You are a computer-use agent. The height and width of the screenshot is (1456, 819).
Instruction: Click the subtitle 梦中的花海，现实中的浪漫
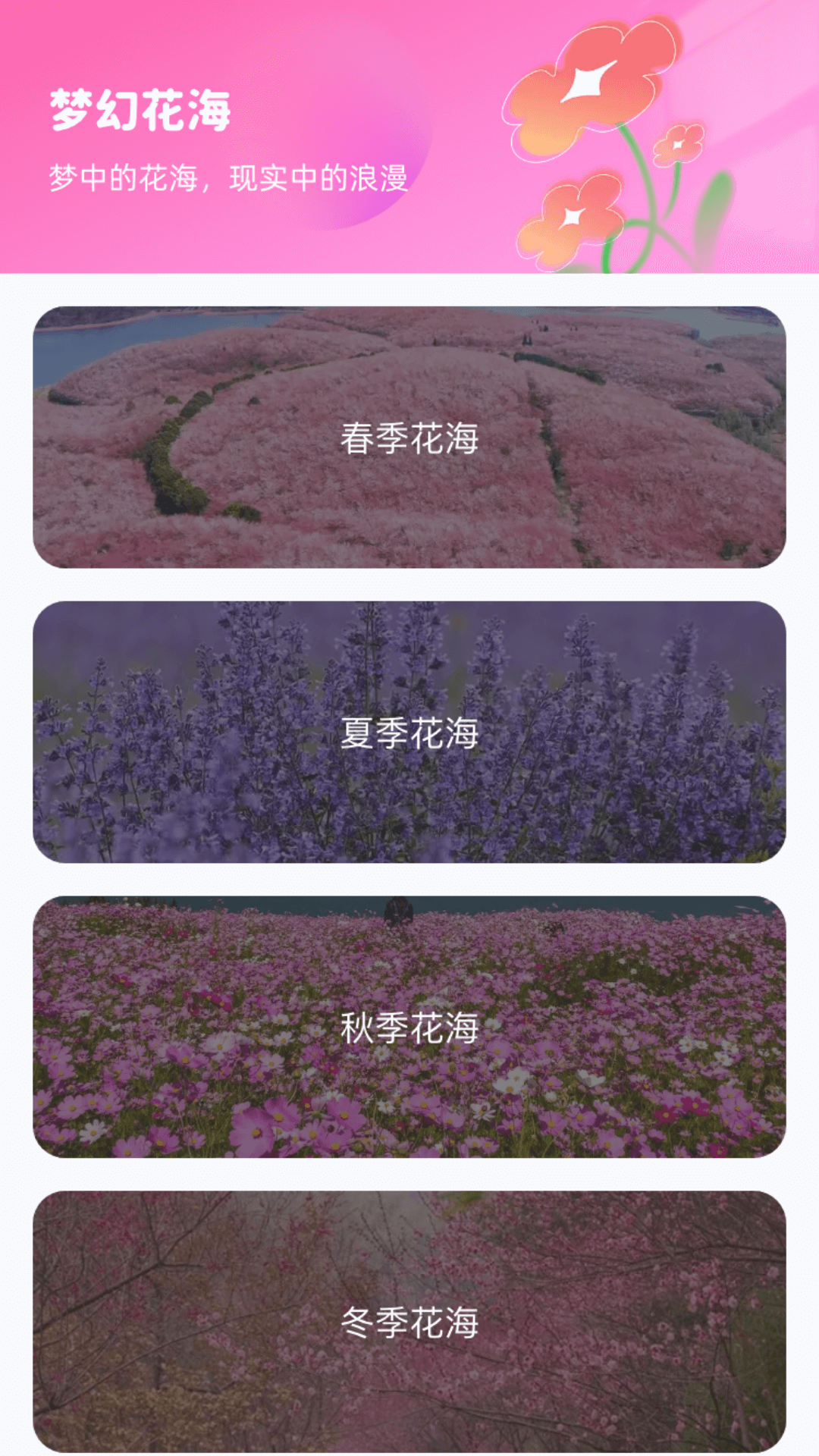pos(227,176)
